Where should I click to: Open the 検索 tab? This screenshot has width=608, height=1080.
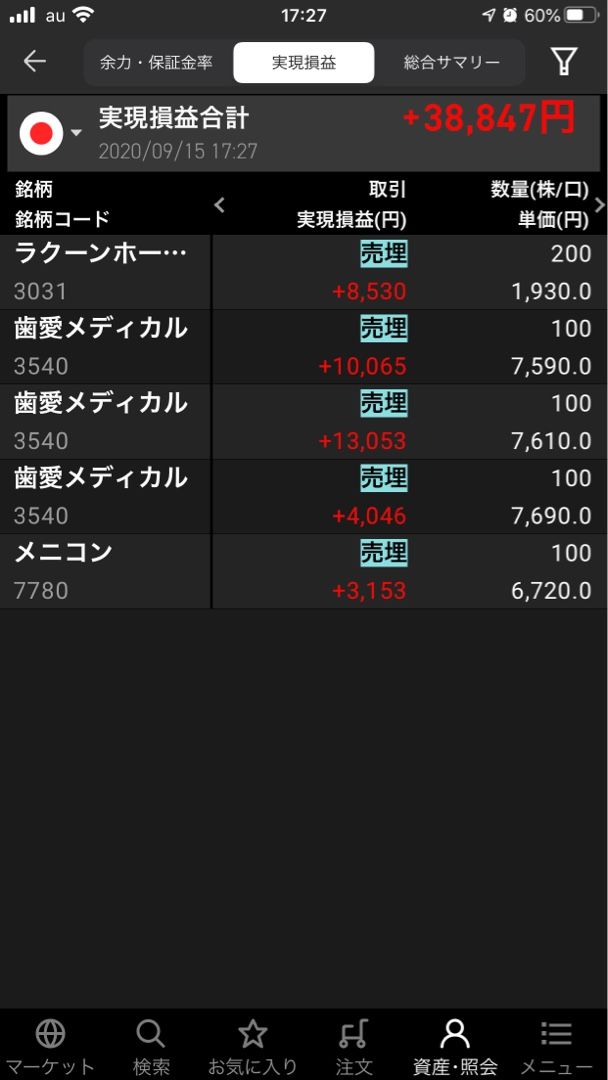(152, 1046)
